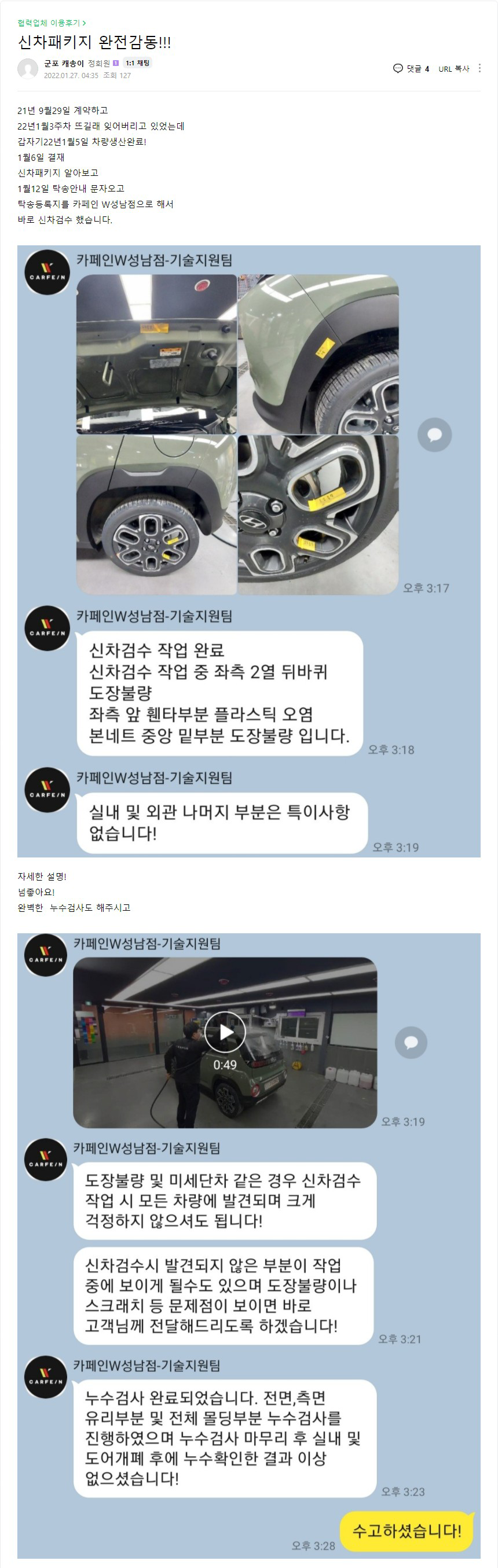Open the post's three-dot overflow menu
498x1568 pixels.
click(479, 68)
